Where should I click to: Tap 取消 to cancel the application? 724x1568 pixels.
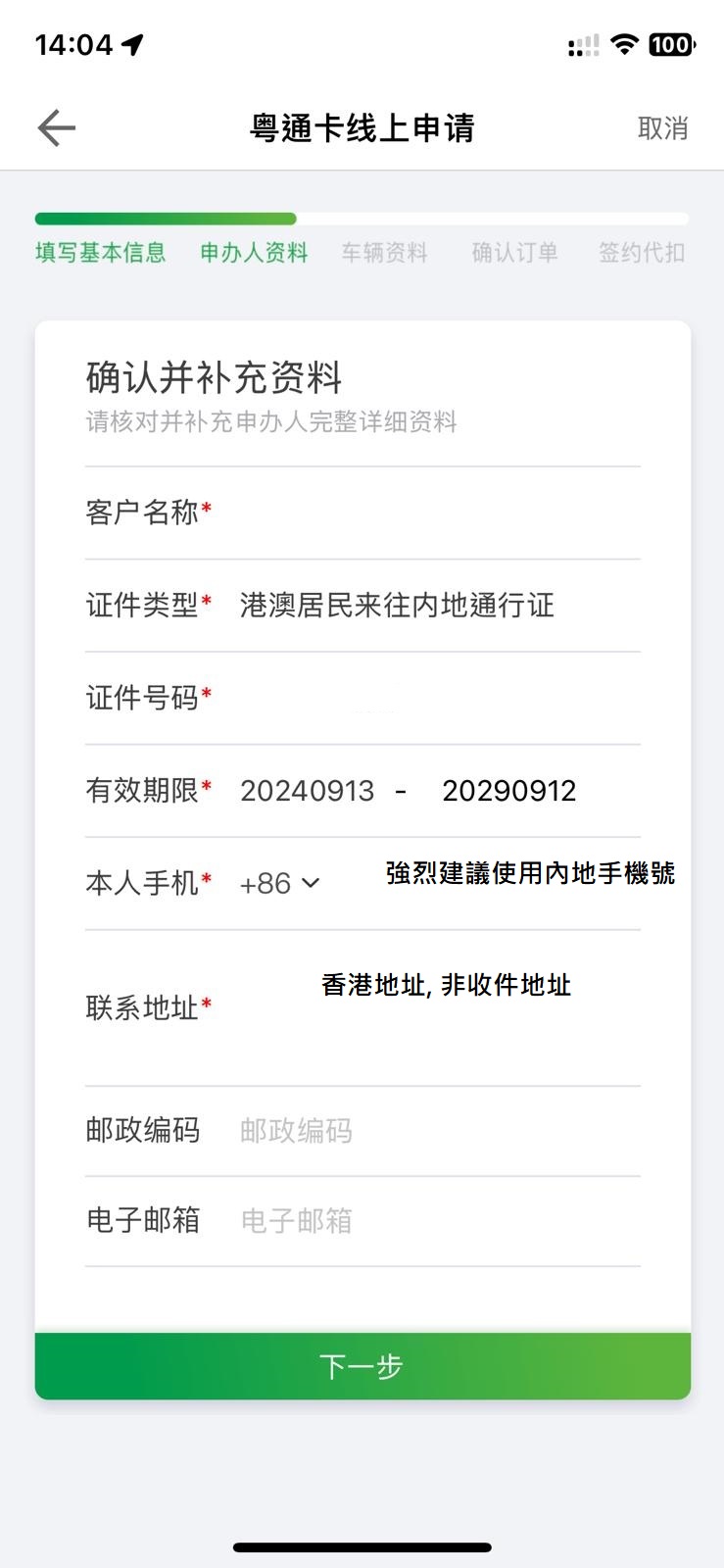664,127
